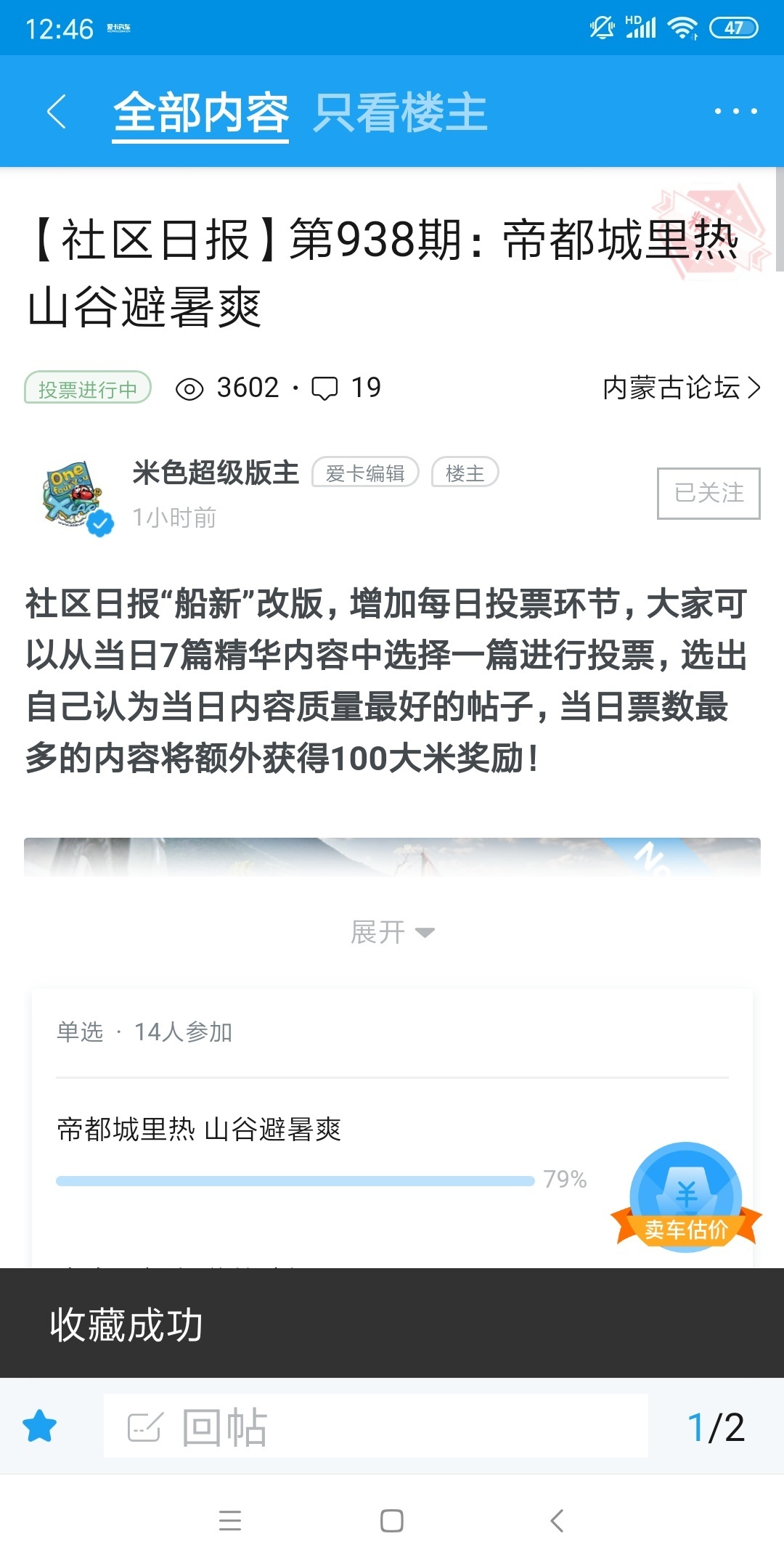Screen dimensions: 784x1568
Task: Select the 全部内容 tab
Action: (201, 113)
